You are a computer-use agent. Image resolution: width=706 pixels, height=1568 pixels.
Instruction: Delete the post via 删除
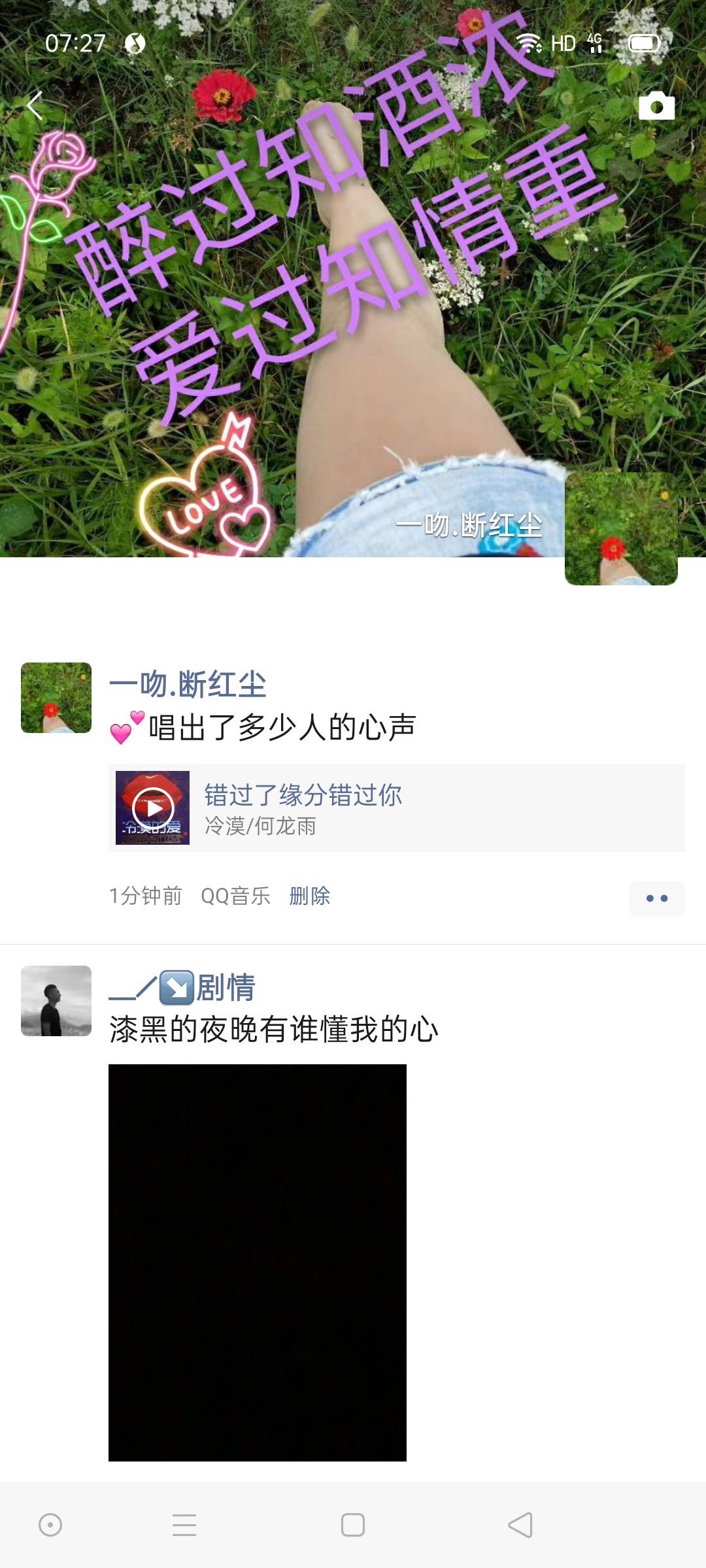pyautogui.click(x=310, y=896)
